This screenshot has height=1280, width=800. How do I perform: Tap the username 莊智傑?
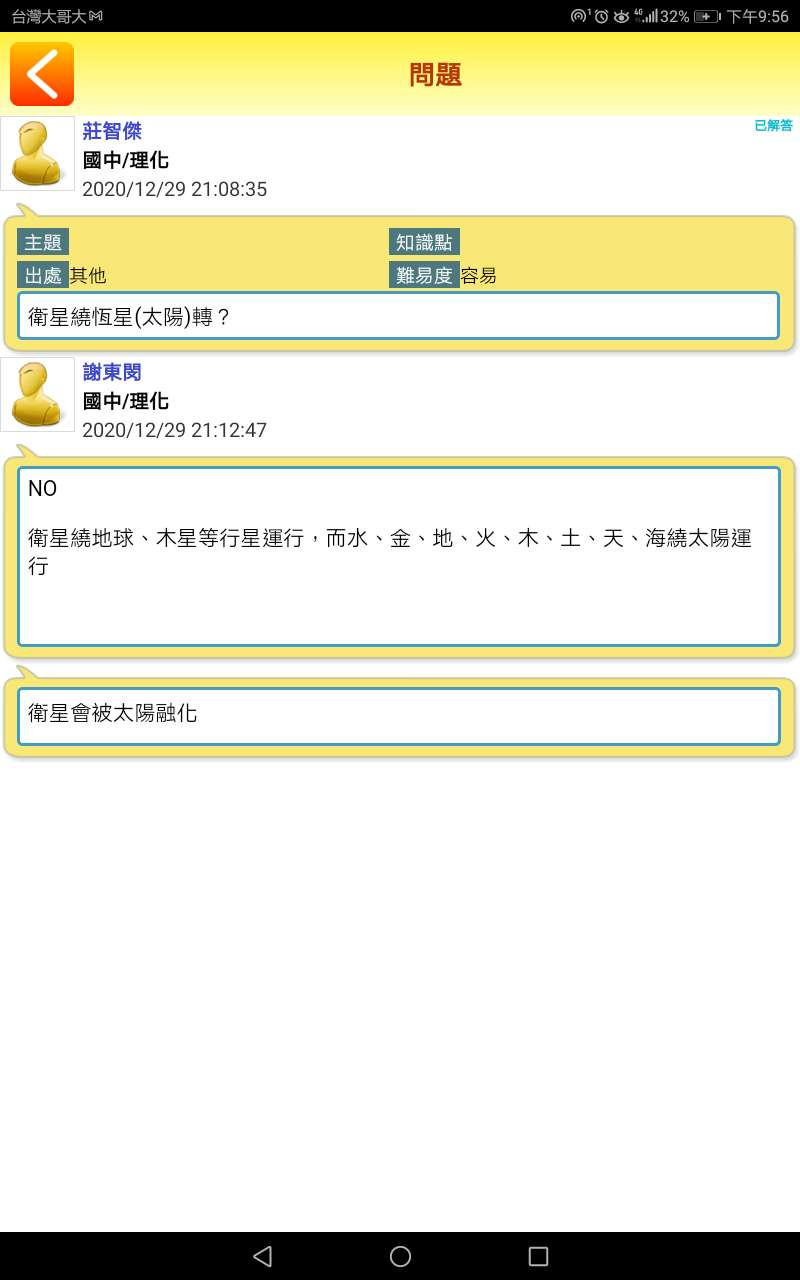112,131
